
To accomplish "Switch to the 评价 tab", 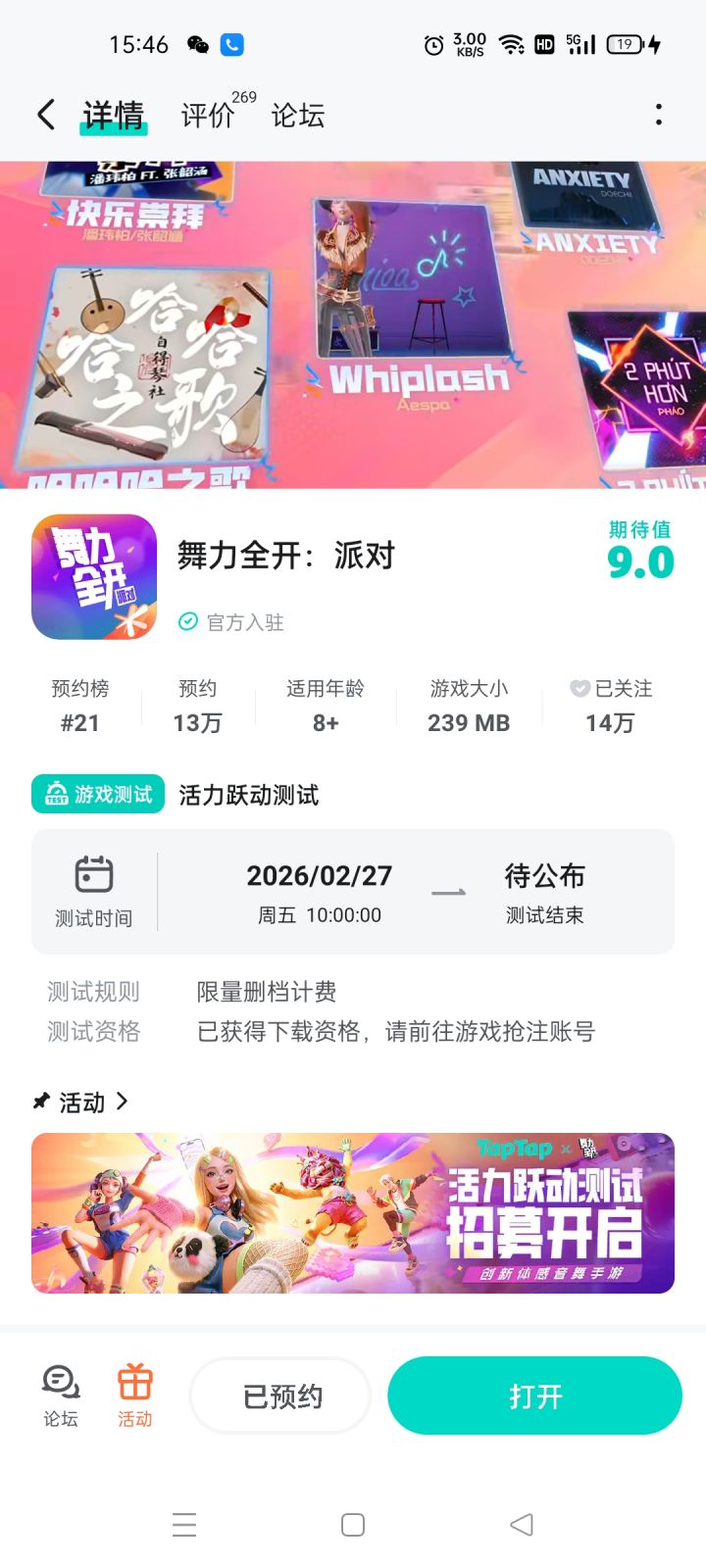I will click(206, 115).
